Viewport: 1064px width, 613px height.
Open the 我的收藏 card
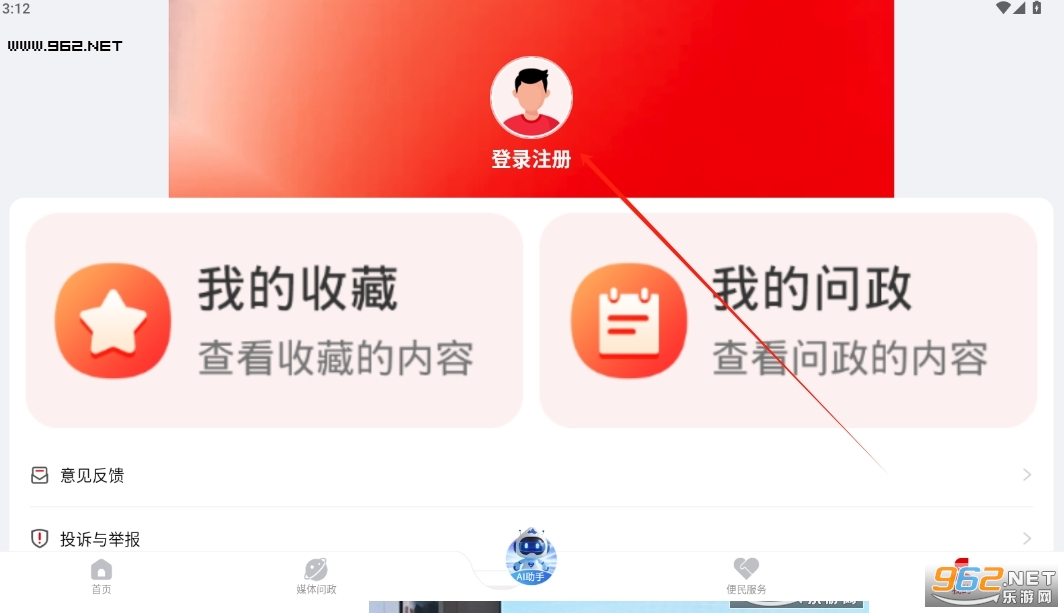[274, 320]
